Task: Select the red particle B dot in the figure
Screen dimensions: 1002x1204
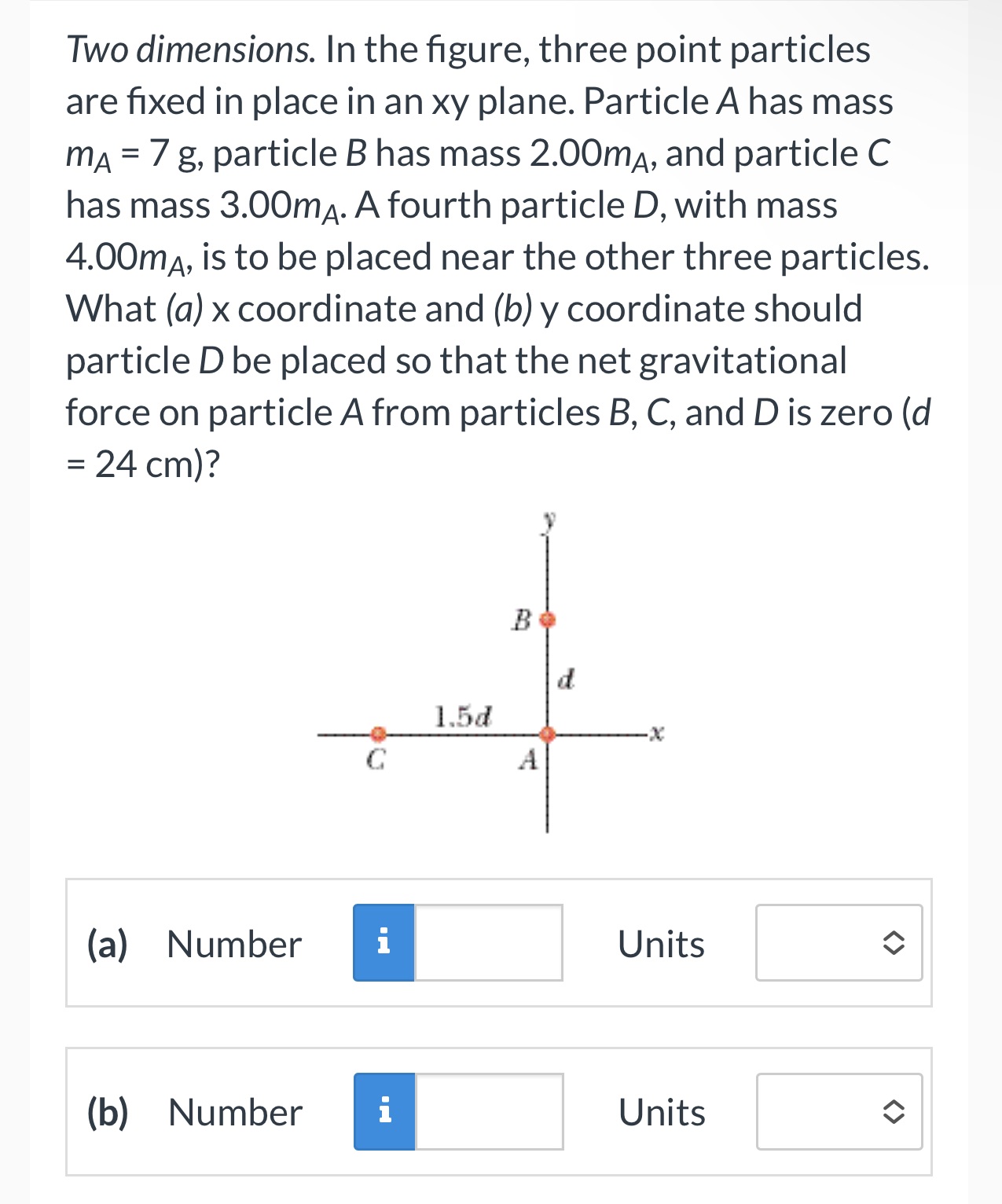Action: tap(548, 619)
